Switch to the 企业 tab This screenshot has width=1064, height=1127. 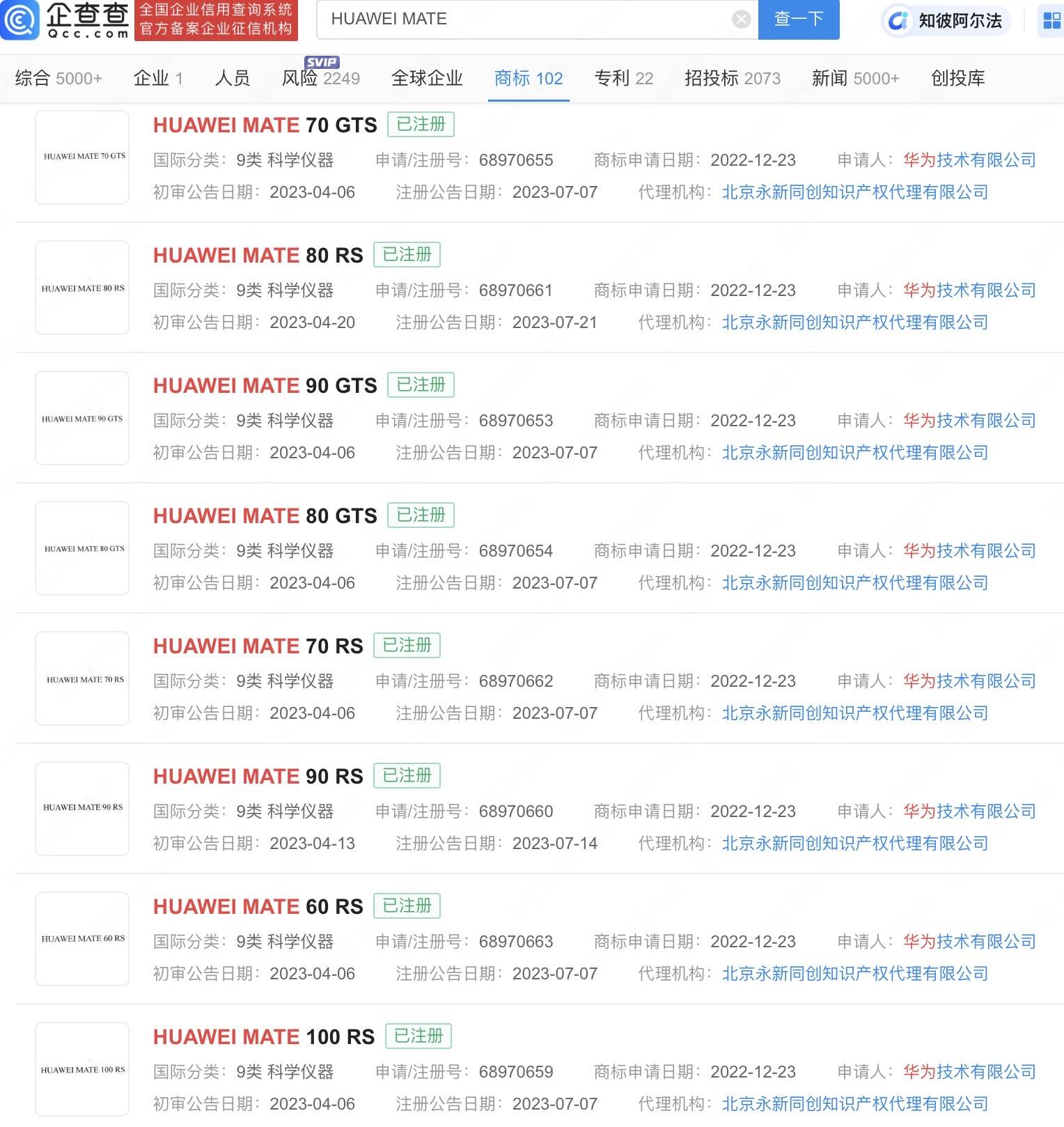click(158, 78)
